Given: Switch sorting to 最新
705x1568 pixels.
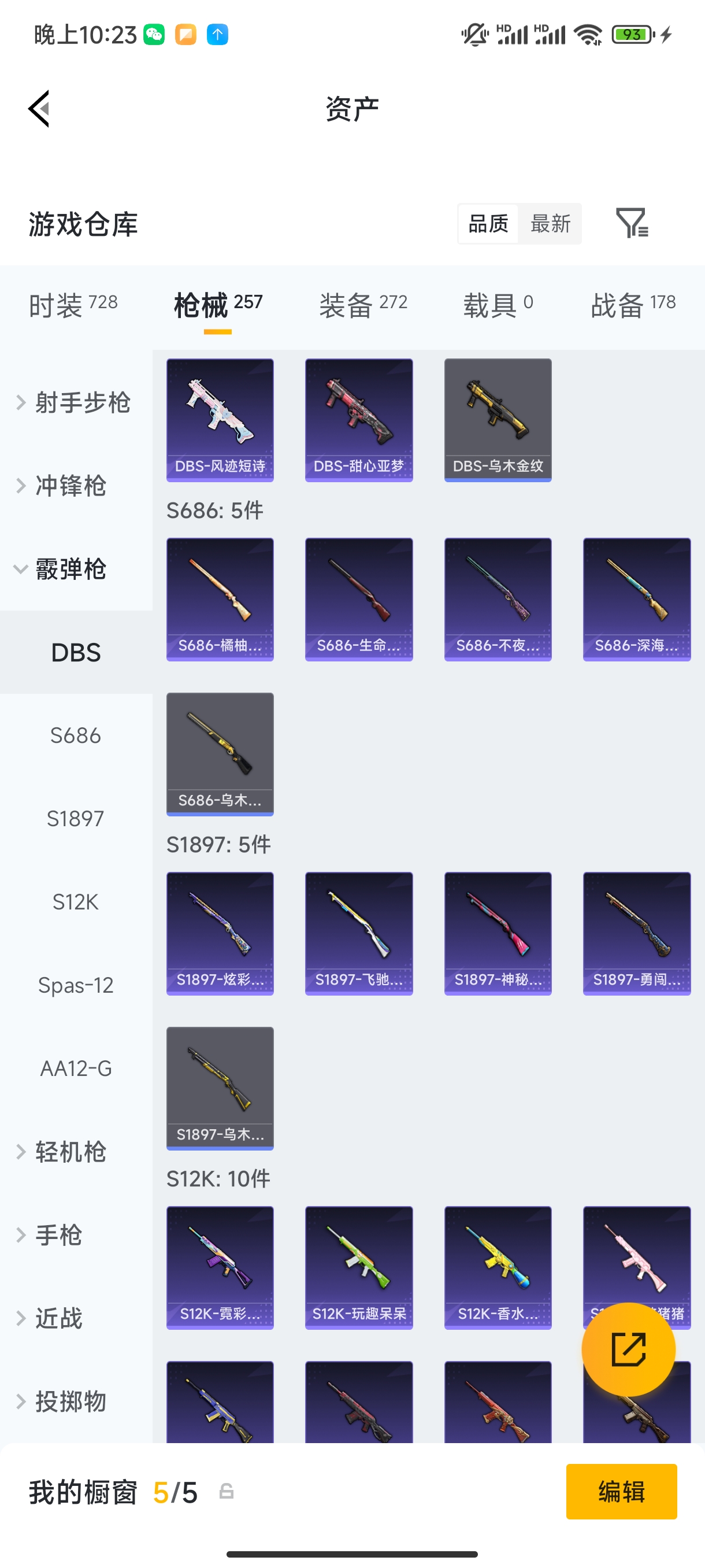Looking at the screenshot, I should tap(550, 223).
